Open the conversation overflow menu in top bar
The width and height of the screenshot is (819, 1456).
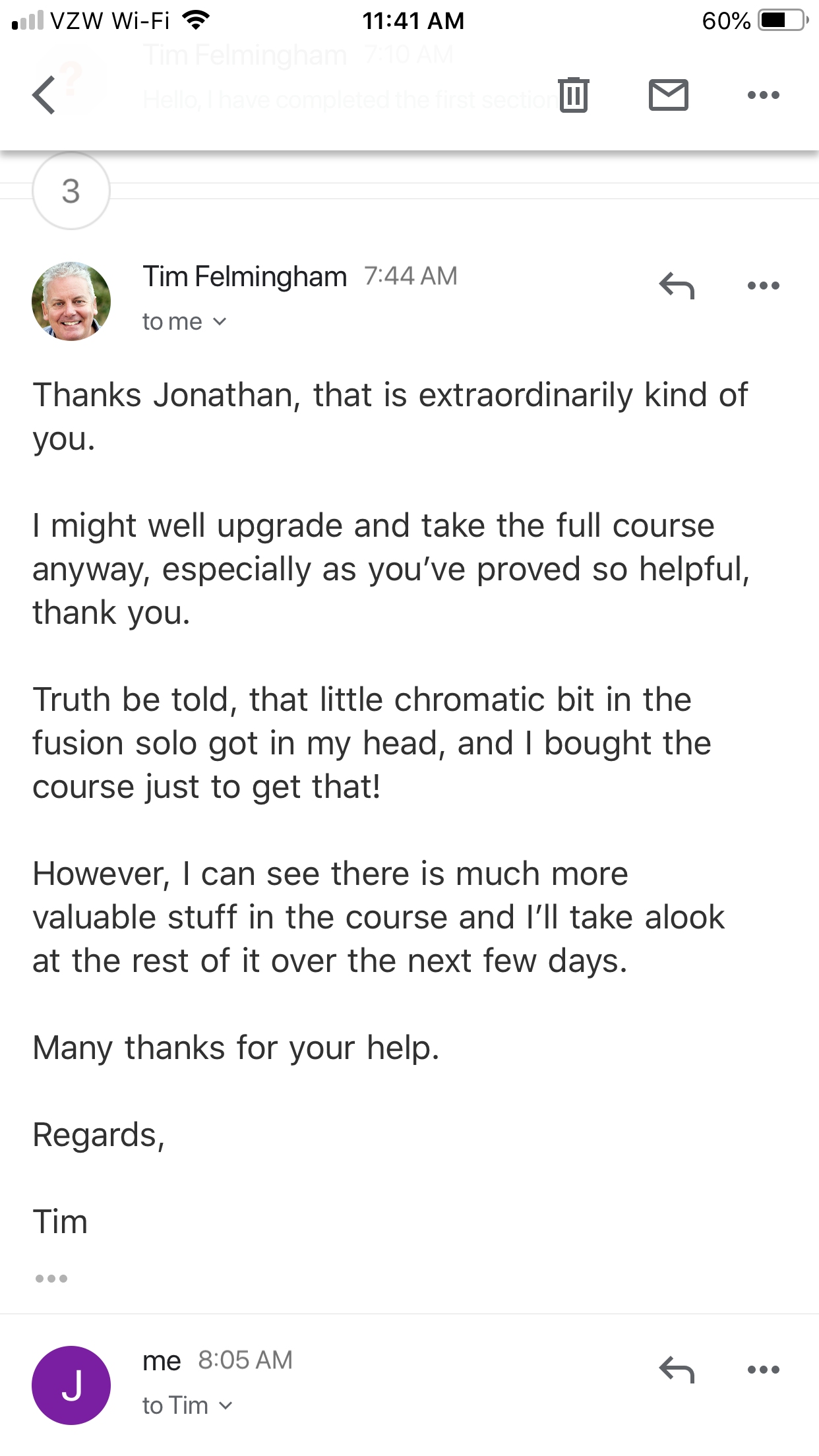click(x=763, y=95)
